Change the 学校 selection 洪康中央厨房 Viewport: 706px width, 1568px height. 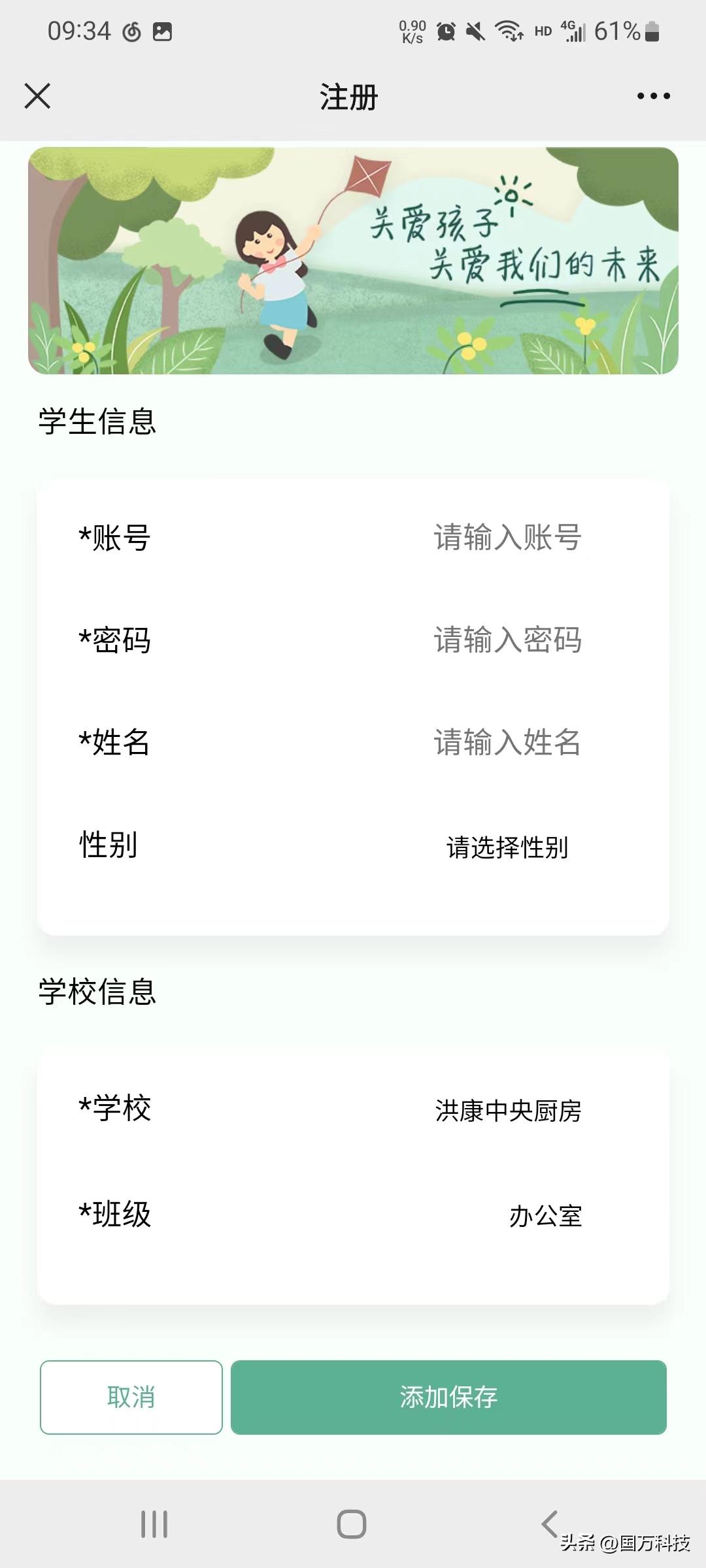508,1110
